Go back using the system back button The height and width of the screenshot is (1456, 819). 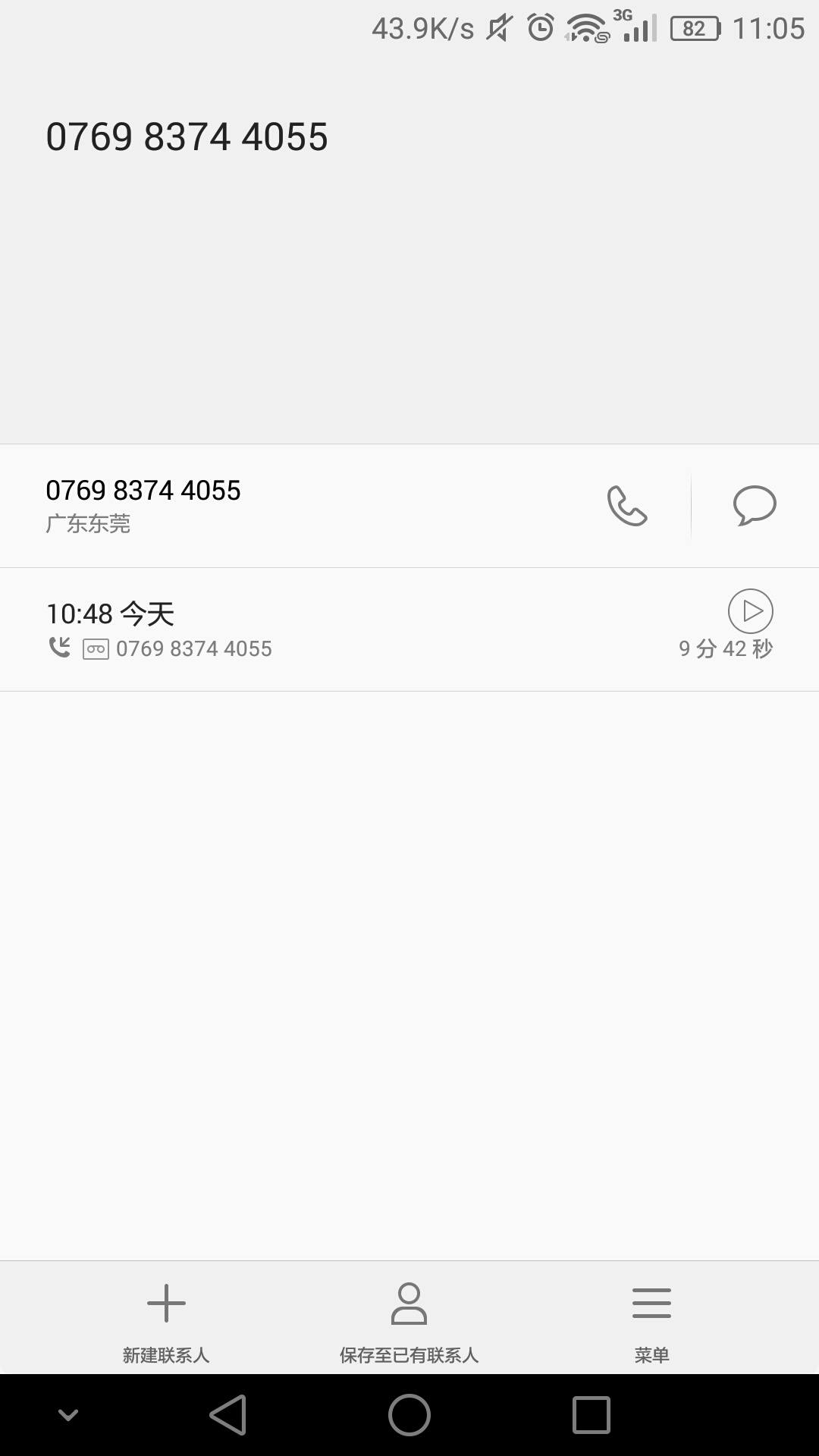point(228,1415)
